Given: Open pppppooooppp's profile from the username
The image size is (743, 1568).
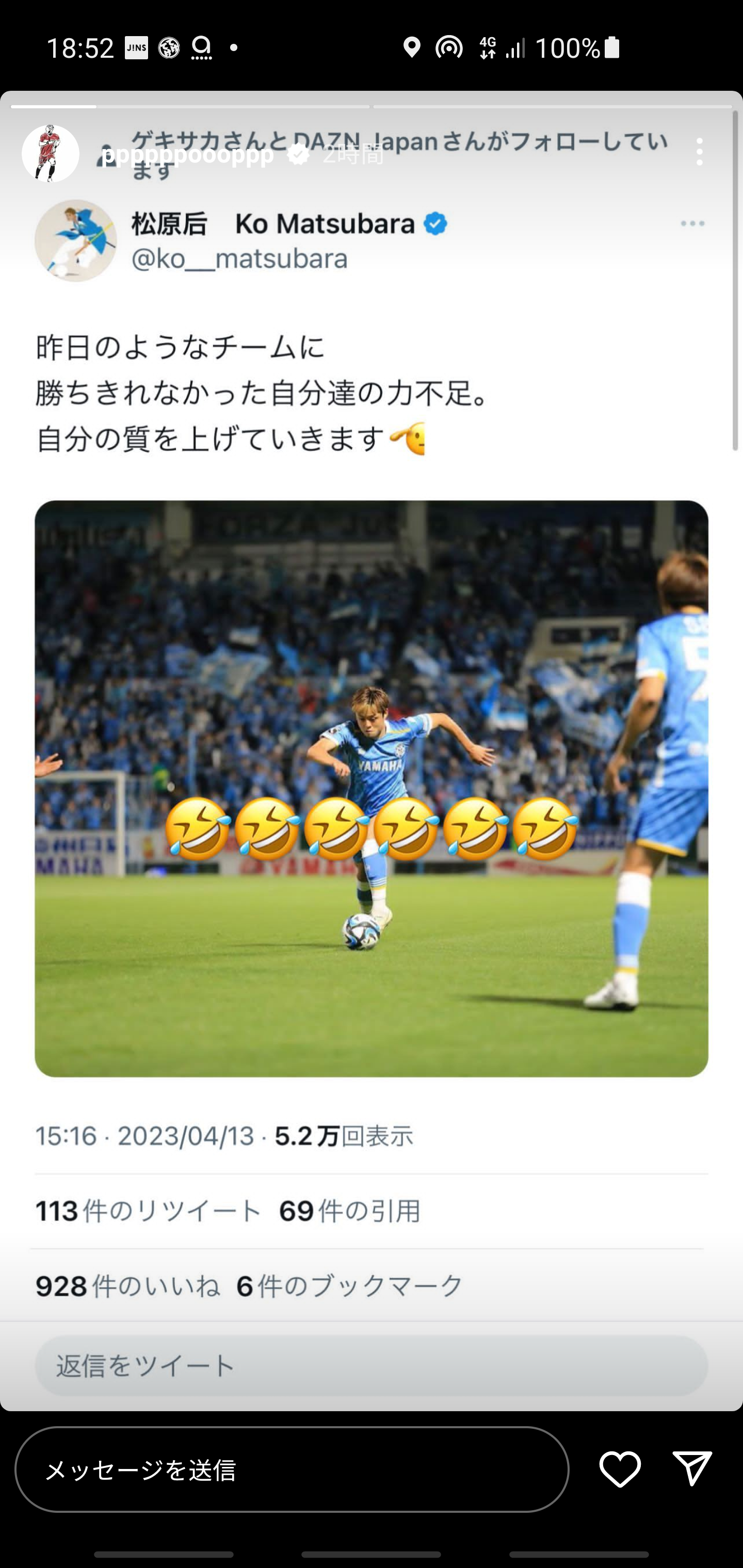Looking at the screenshot, I should [188, 155].
